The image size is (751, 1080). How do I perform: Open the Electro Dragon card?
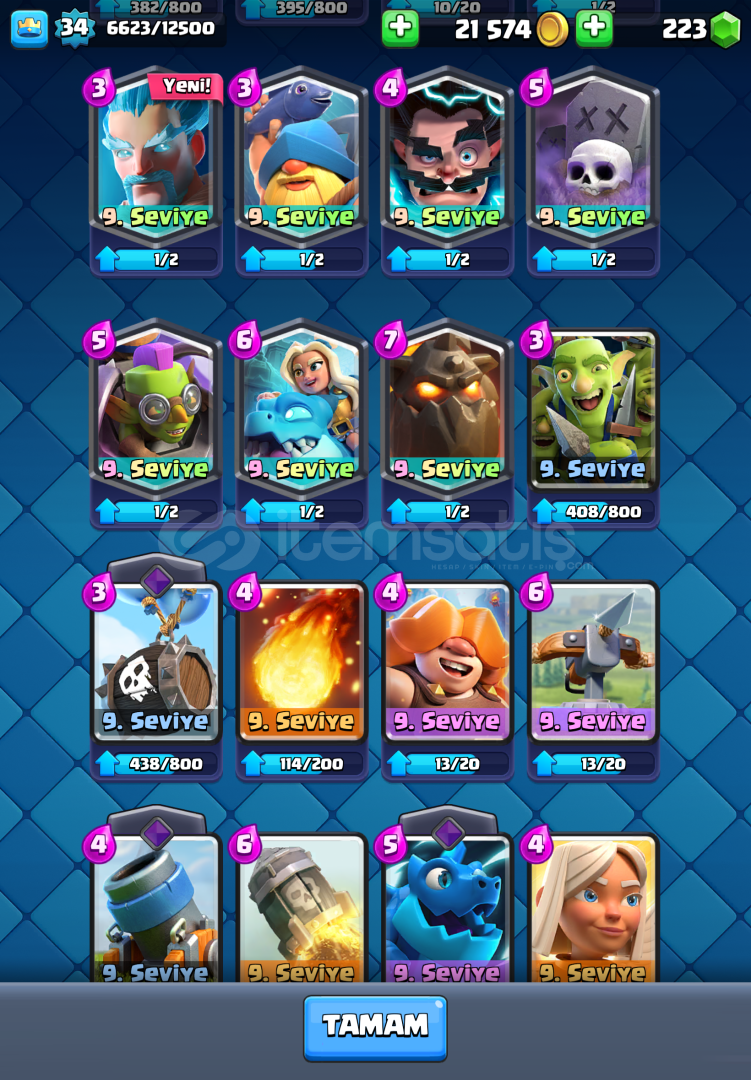447,905
